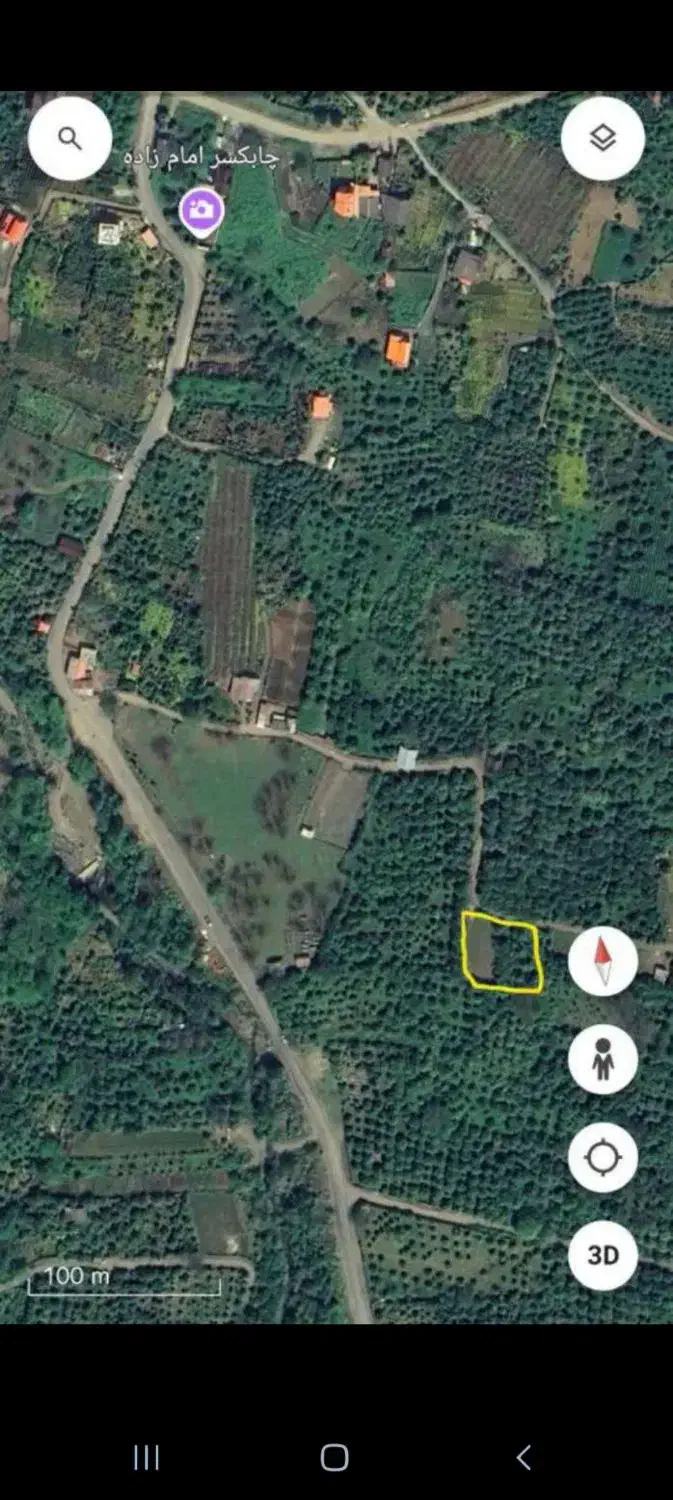Tap the purple photo marker pin
Viewport: 673px width, 1500px height.
[202, 210]
